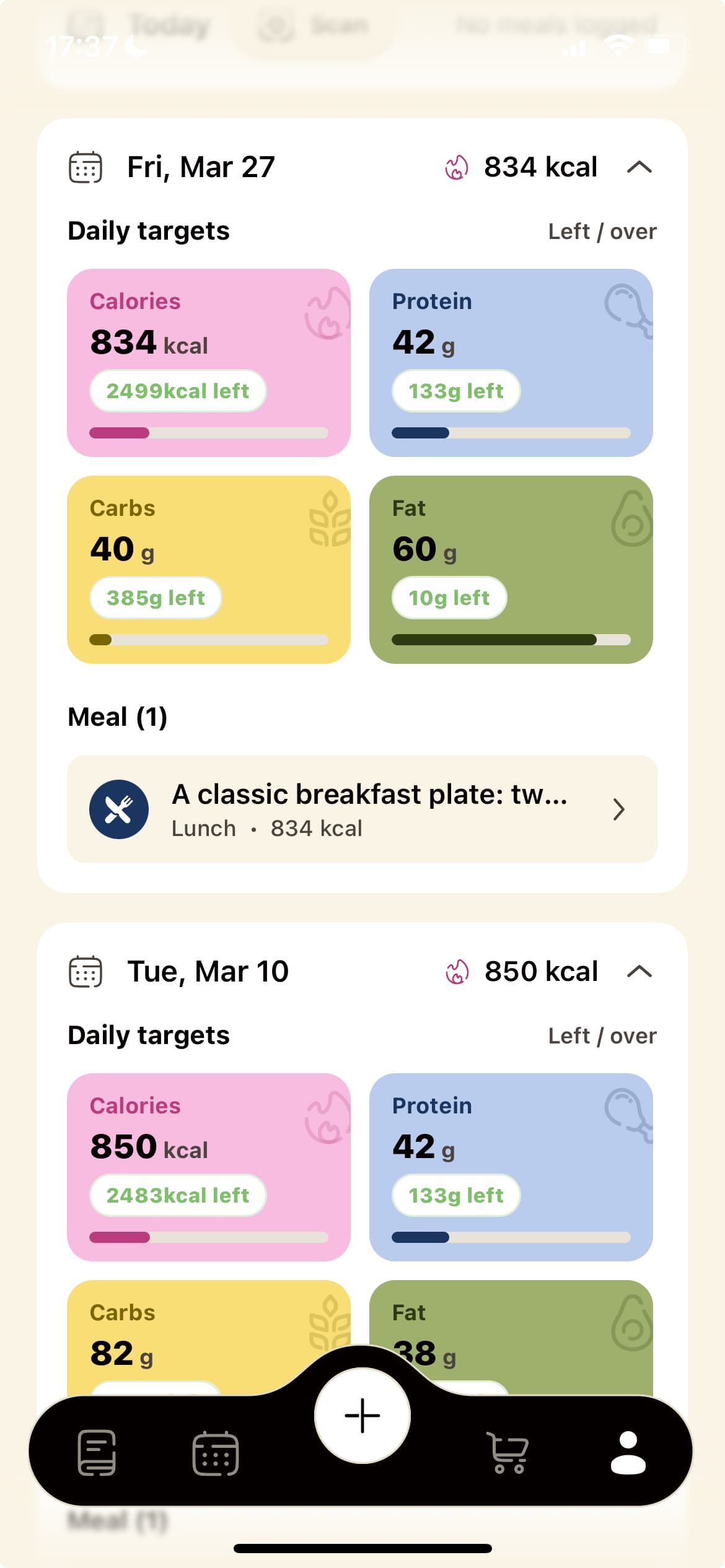Screen dimensions: 725x1568
Task: Select the Daily targets heading for March 27
Action: coord(148,230)
